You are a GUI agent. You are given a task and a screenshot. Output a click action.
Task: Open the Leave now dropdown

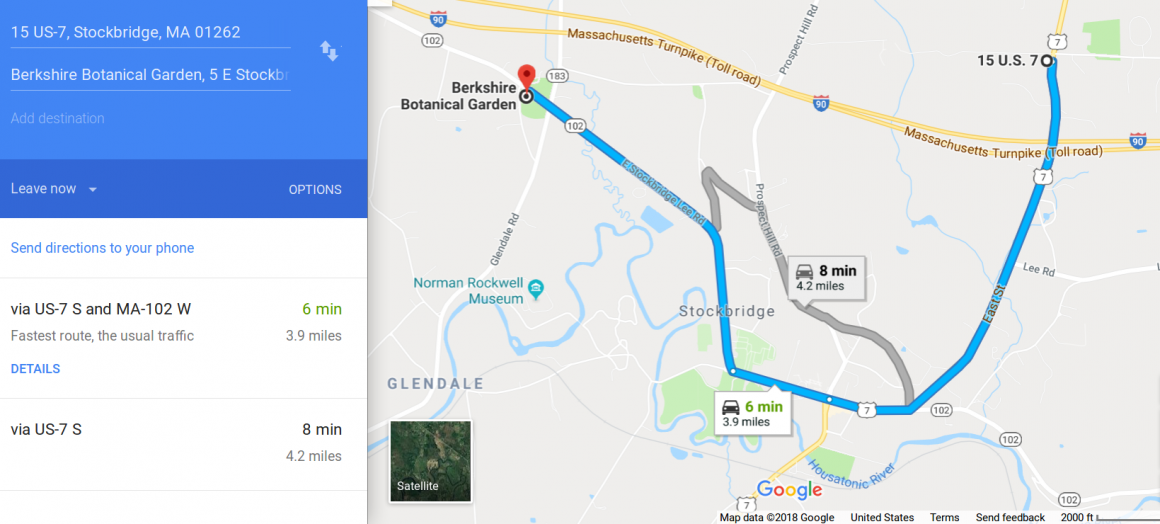[x=54, y=189]
